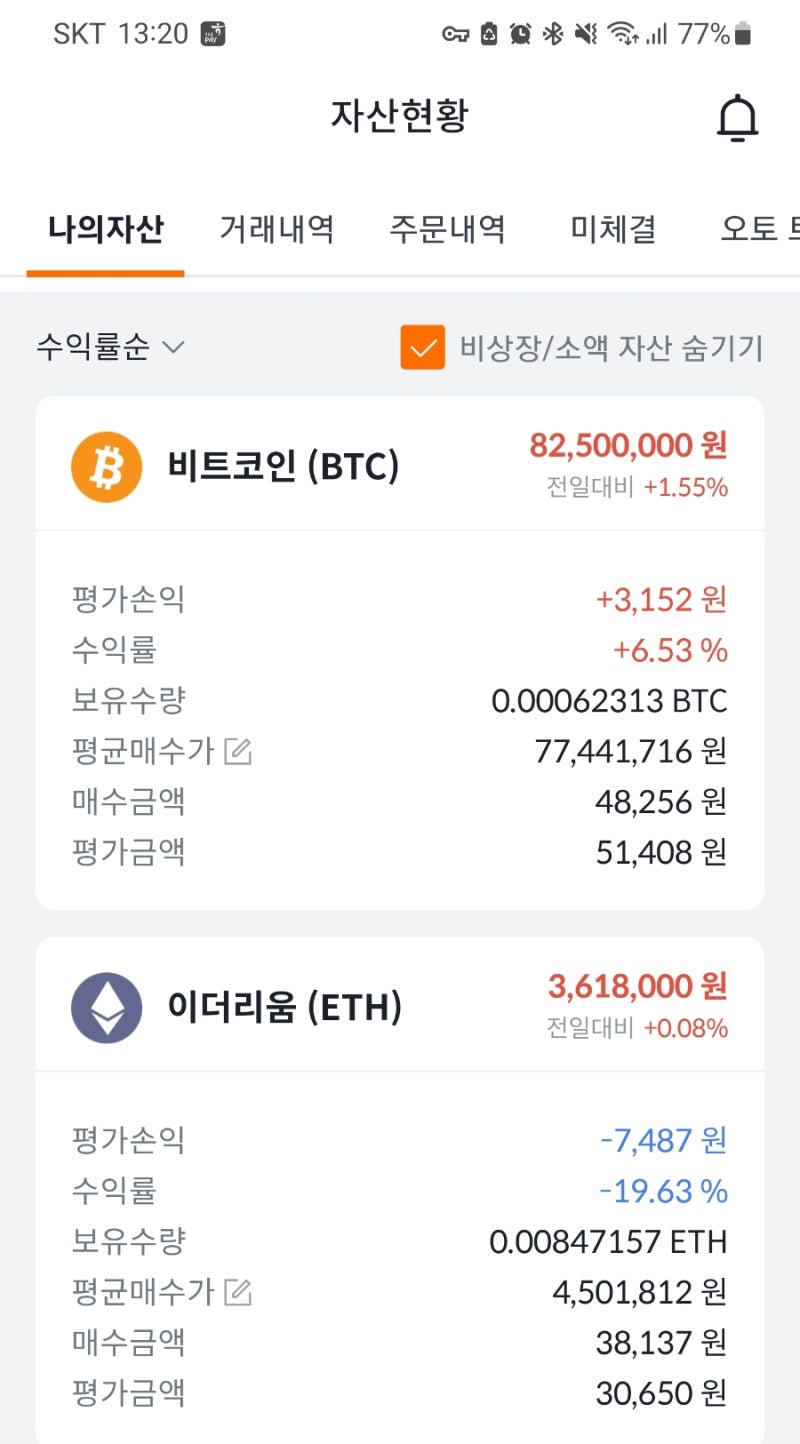Viewport: 800px width, 1444px height.
Task: Uncheck 비상장/소액 자산 숨기기 checkbox
Action: click(x=422, y=348)
